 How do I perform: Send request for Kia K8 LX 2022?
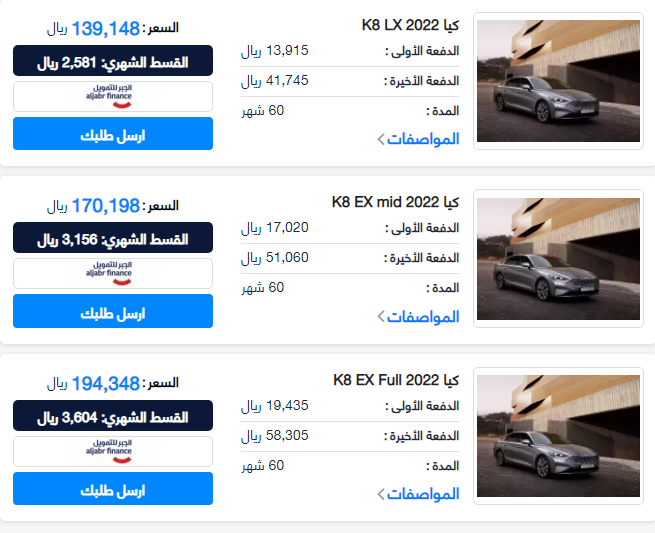[113, 134]
